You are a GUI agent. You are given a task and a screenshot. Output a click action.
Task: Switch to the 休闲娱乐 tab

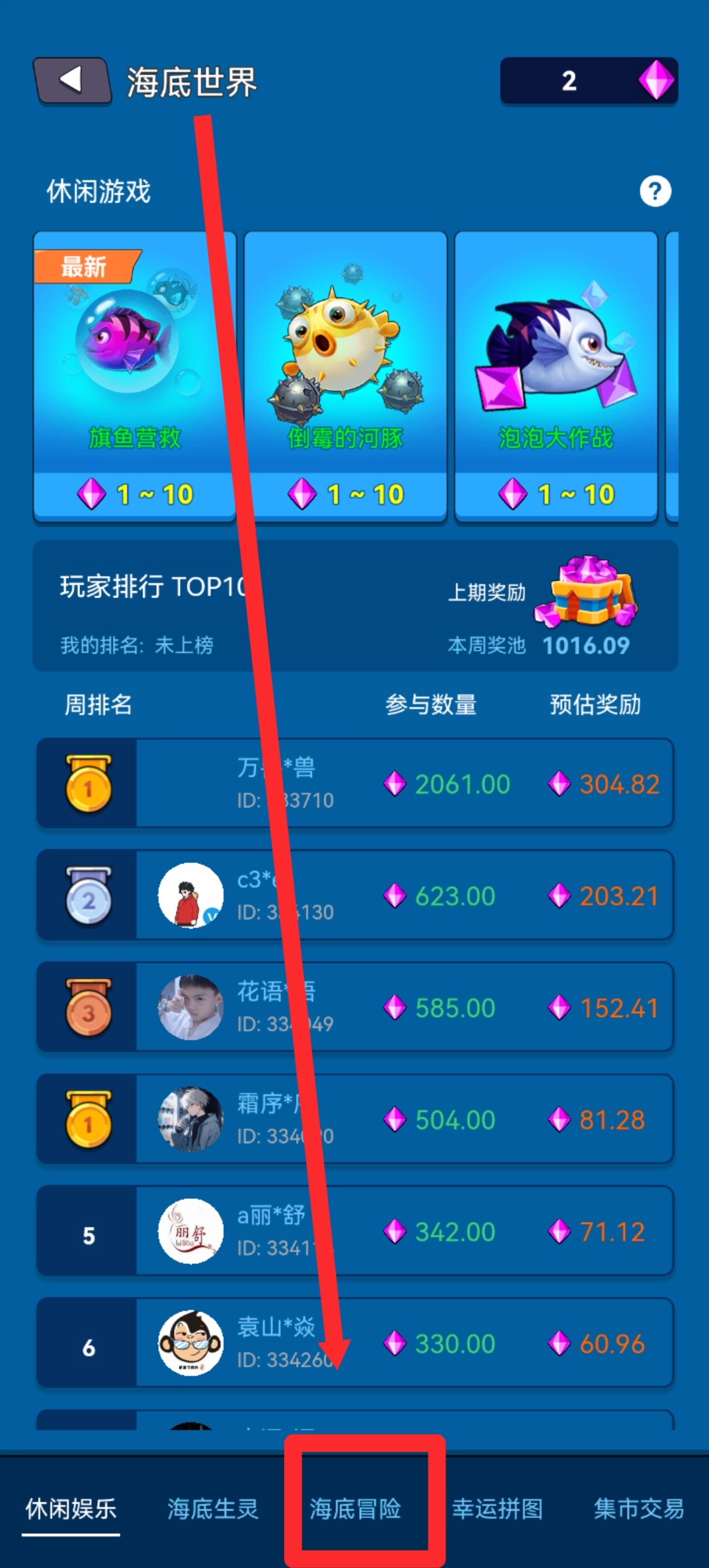point(71,1509)
